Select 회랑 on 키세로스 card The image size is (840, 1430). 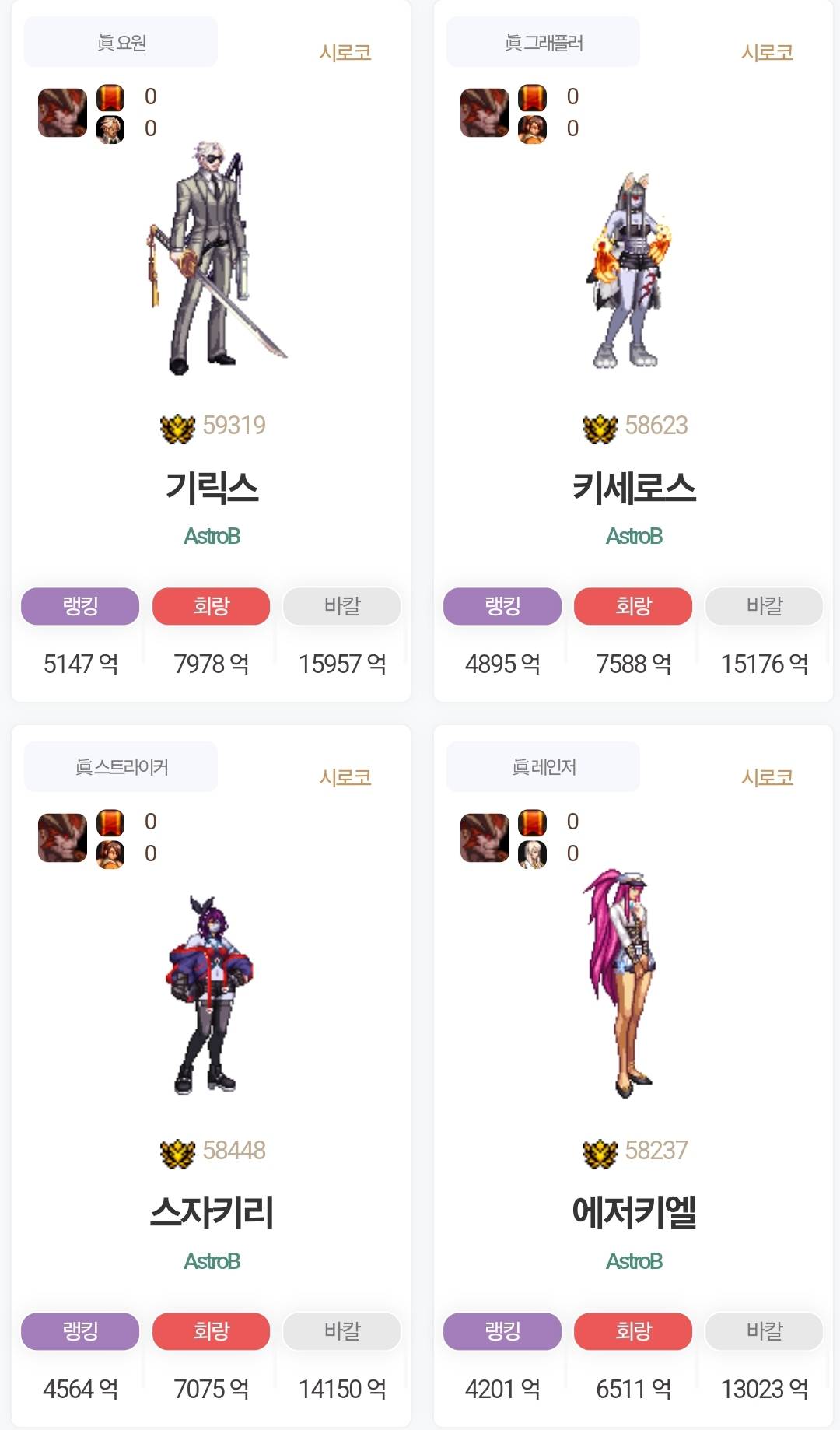pos(633,606)
